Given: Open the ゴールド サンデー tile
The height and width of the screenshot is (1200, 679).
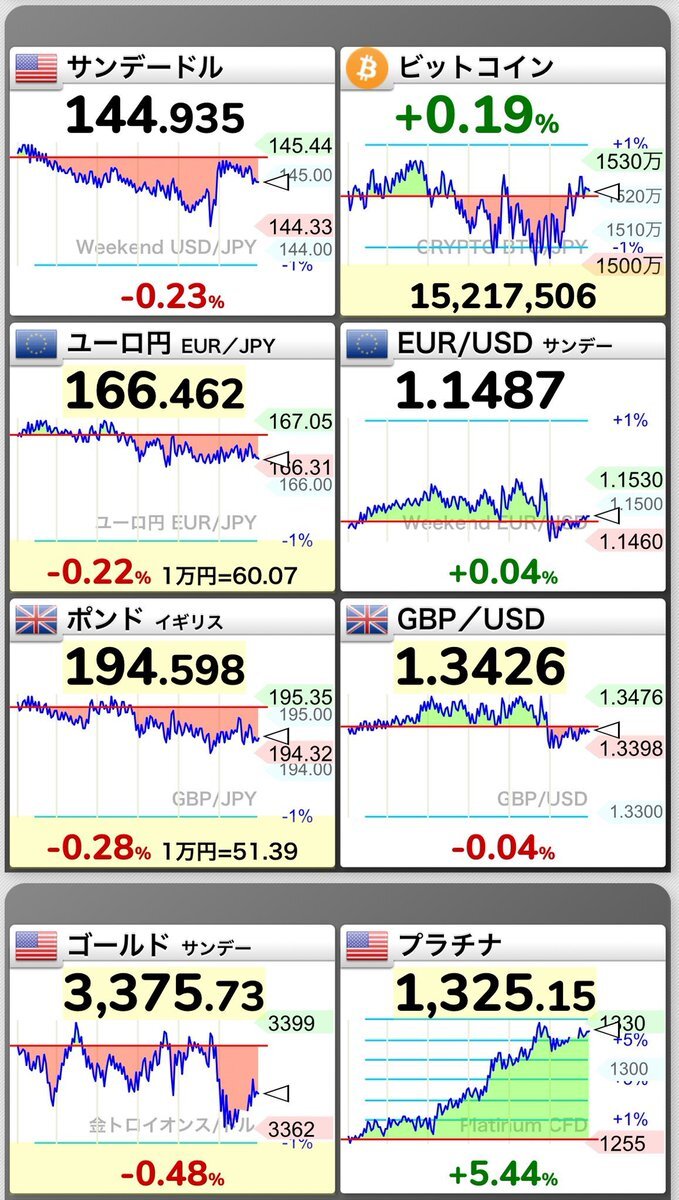Looking at the screenshot, I should pos(172,1059).
